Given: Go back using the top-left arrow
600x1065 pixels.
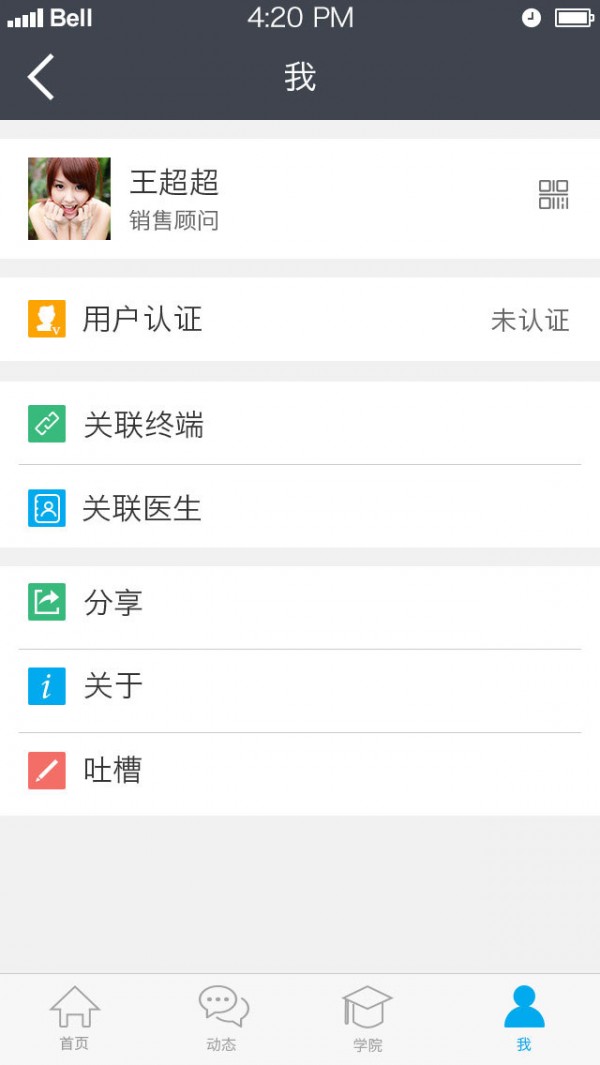Looking at the screenshot, I should [x=41, y=77].
